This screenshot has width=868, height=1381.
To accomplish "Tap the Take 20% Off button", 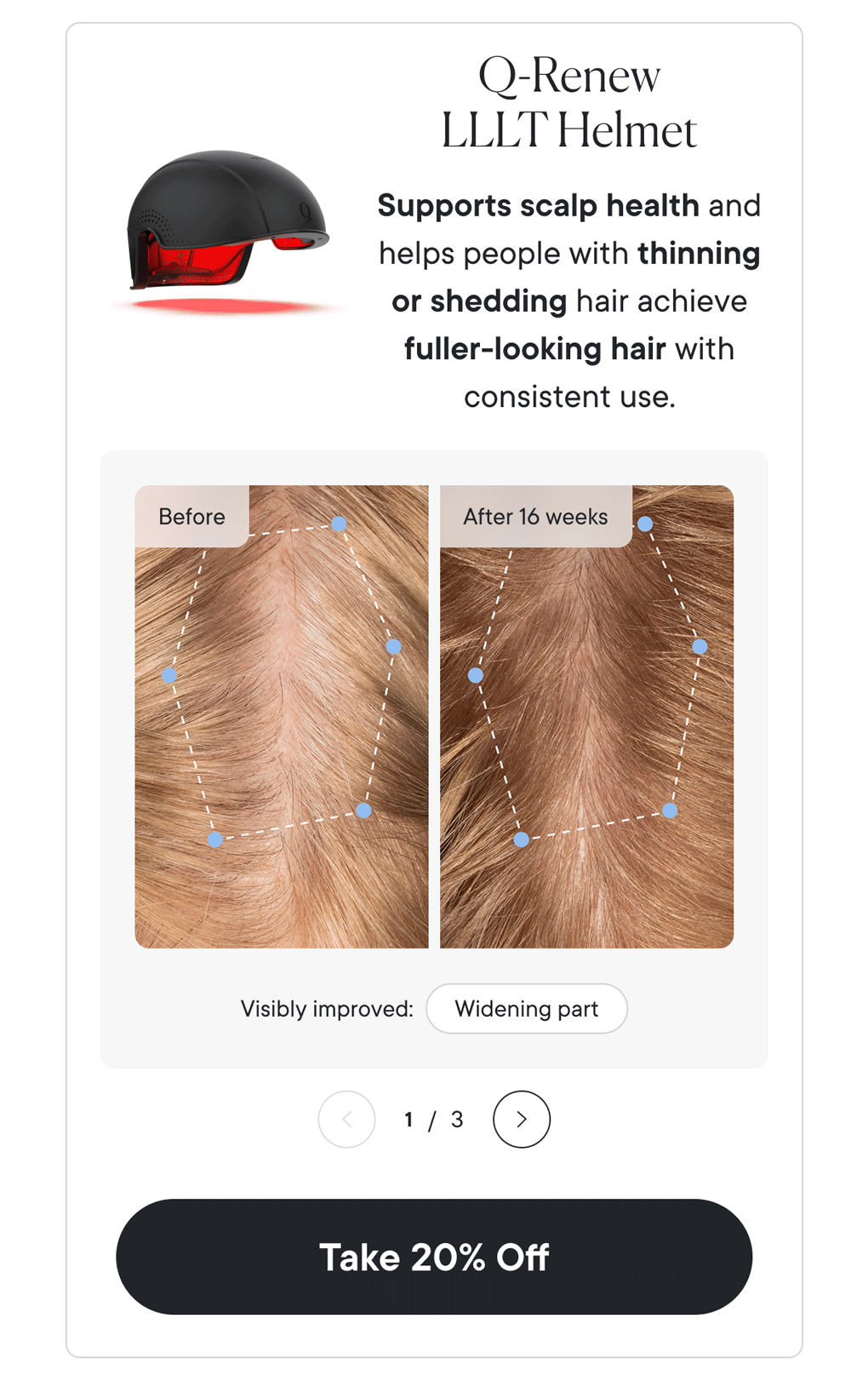I will point(434,1257).
